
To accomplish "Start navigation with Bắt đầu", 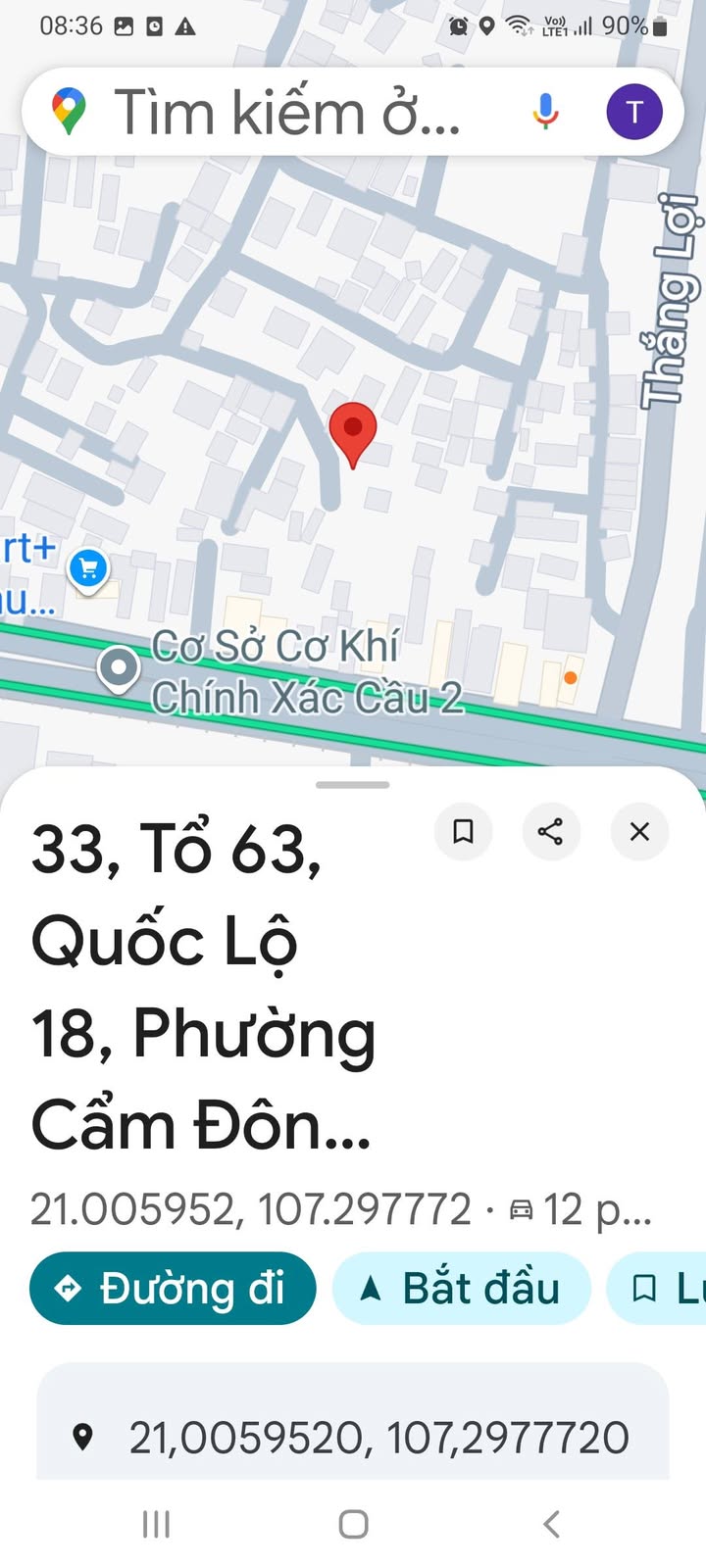I will (462, 1288).
